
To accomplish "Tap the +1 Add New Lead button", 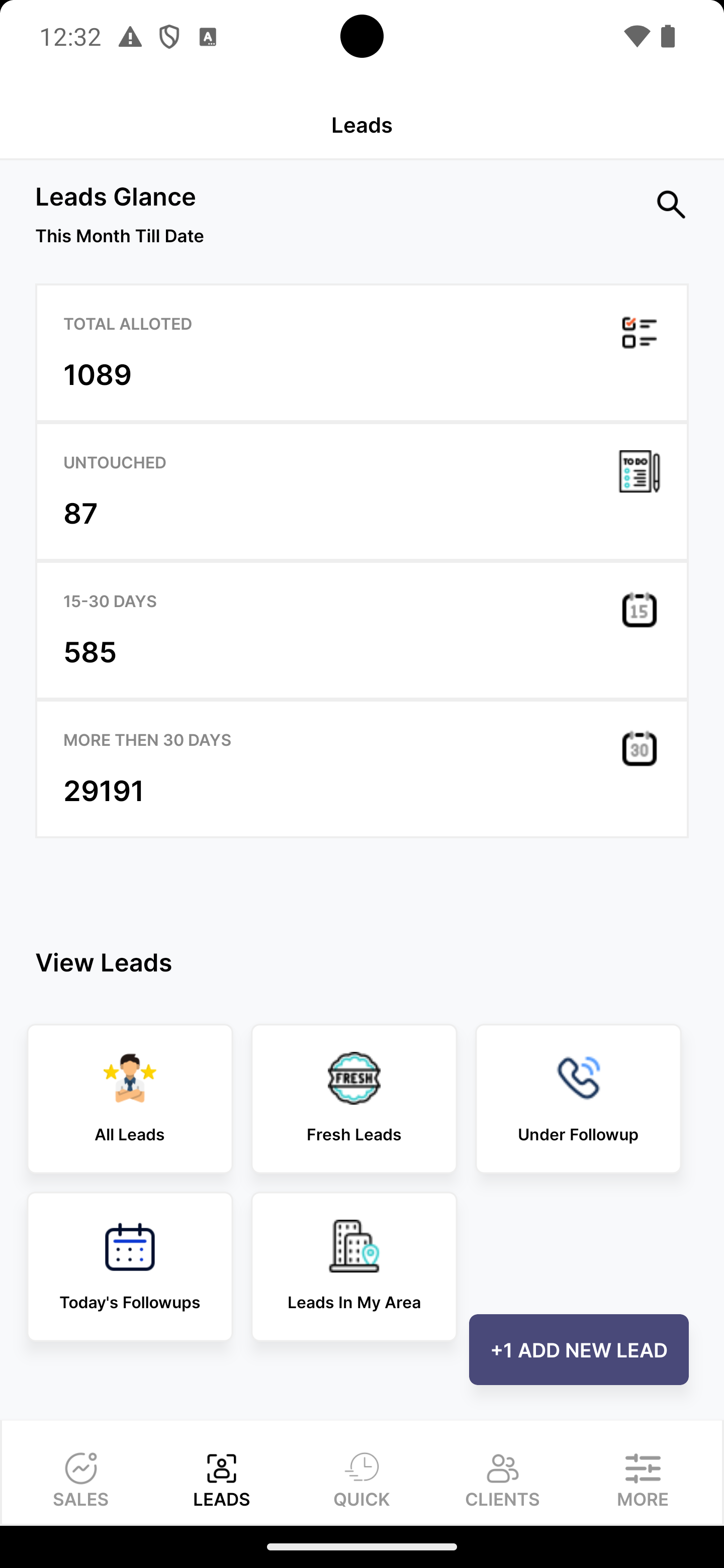I will coord(579,1349).
